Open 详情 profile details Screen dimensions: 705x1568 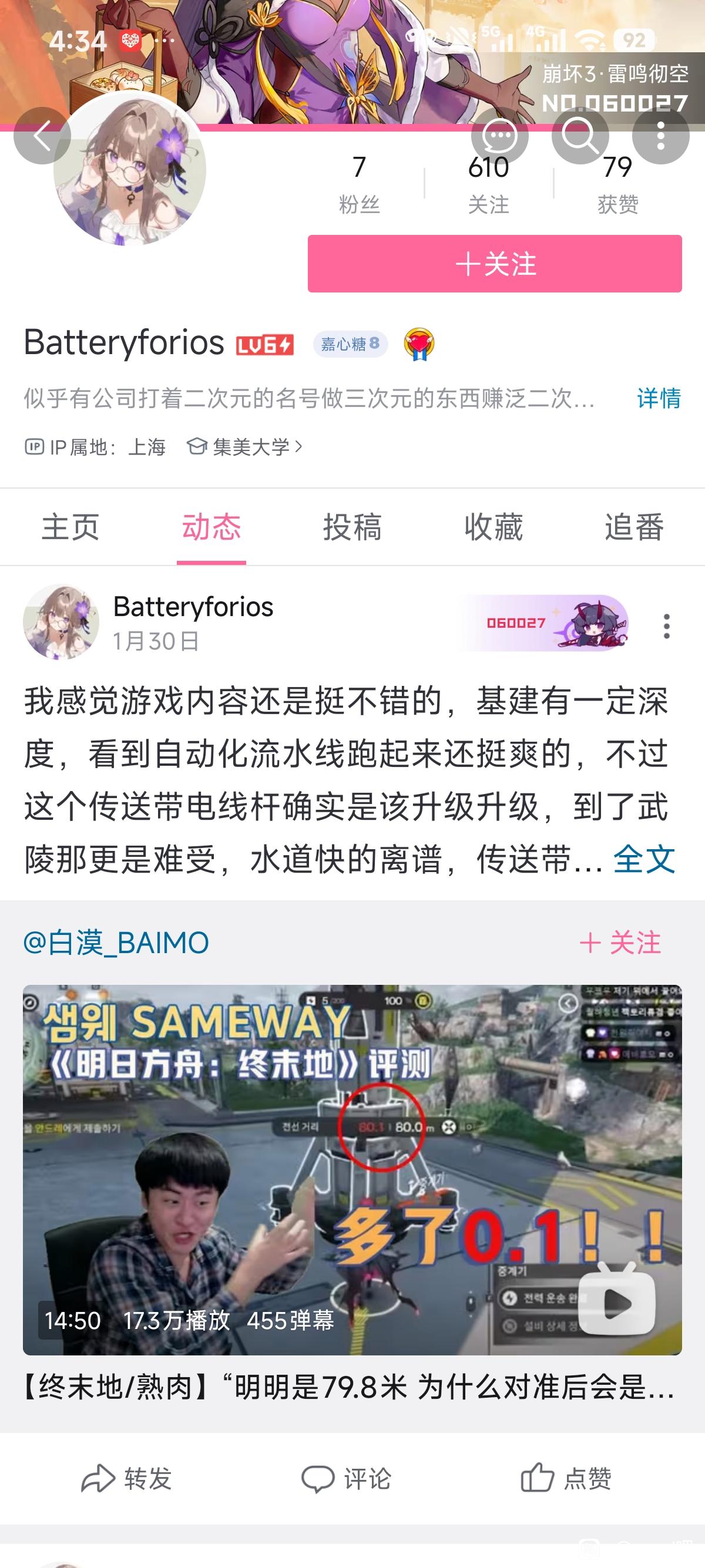pos(659,398)
